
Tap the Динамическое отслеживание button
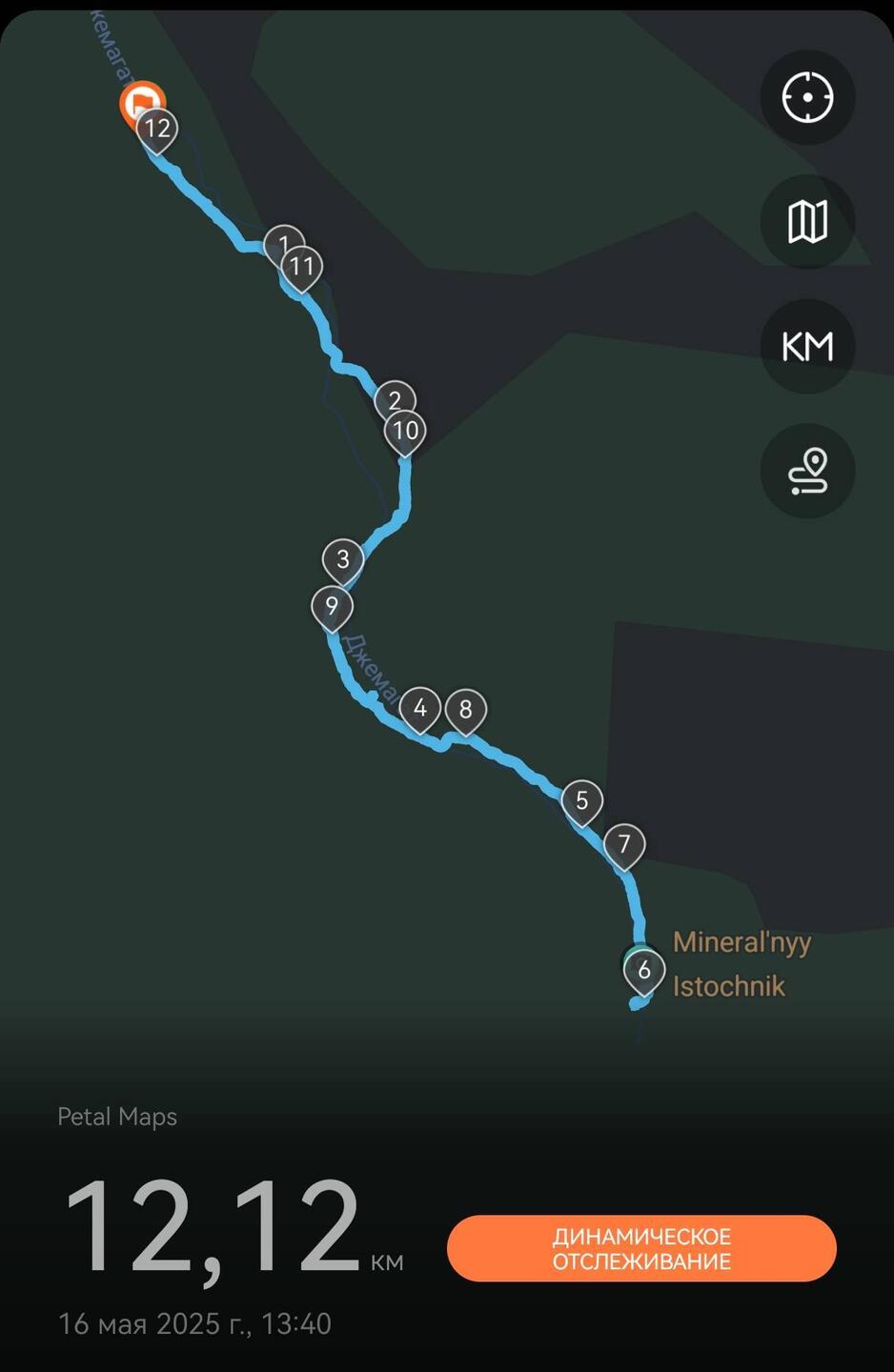[x=641, y=1248]
